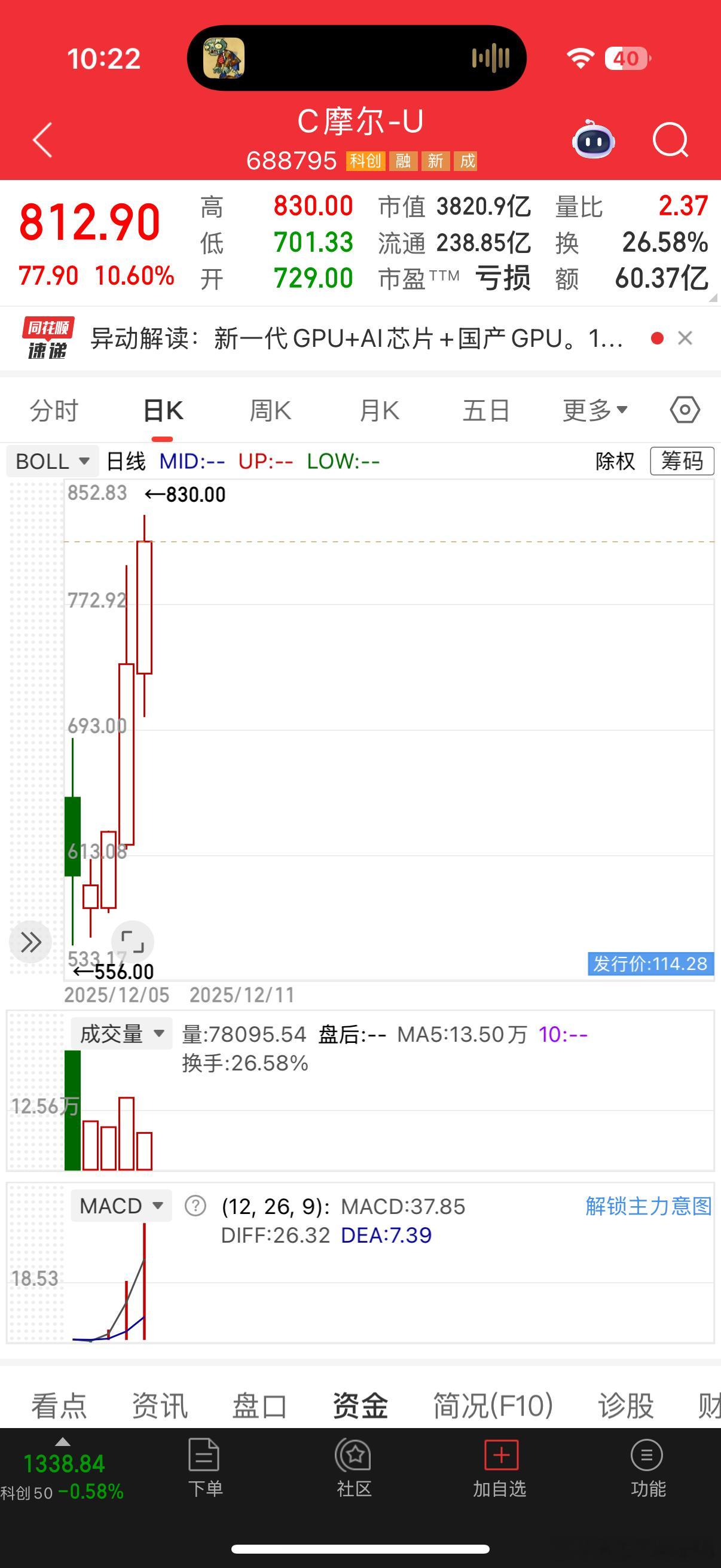Dismiss the news banner with the X
This screenshot has height=1568, width=721.
(685, 338)
